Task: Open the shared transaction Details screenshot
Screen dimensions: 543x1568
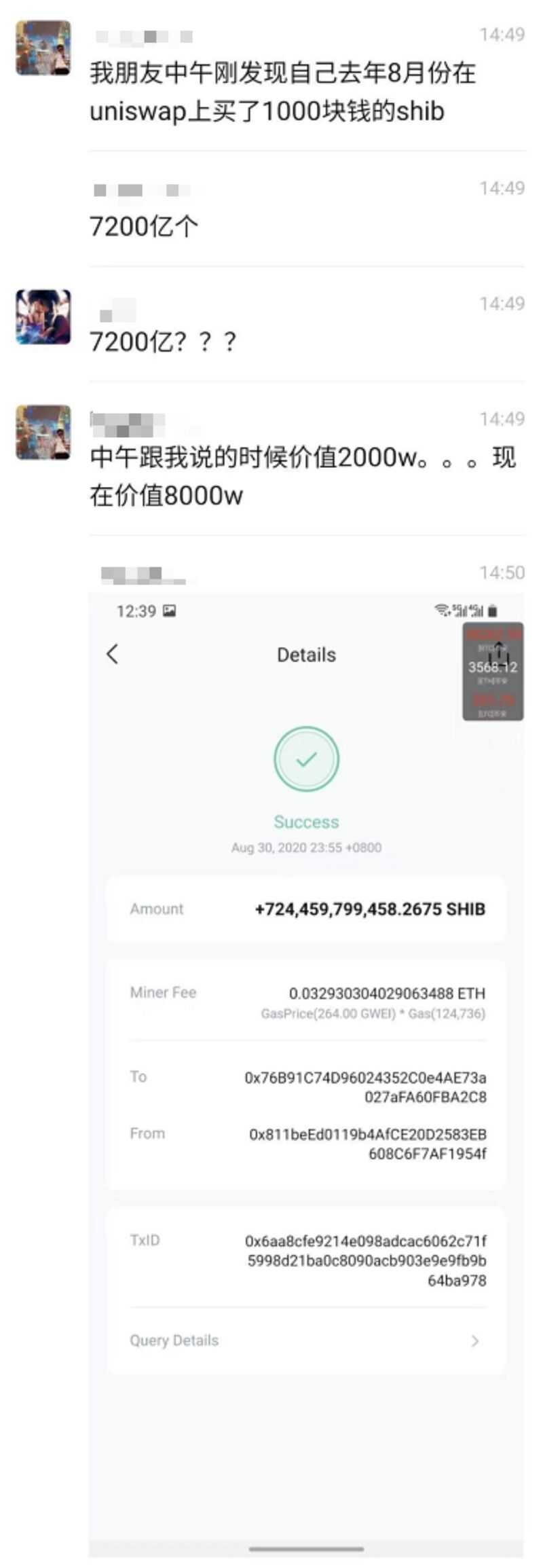Action: (x=305, y=1073)
